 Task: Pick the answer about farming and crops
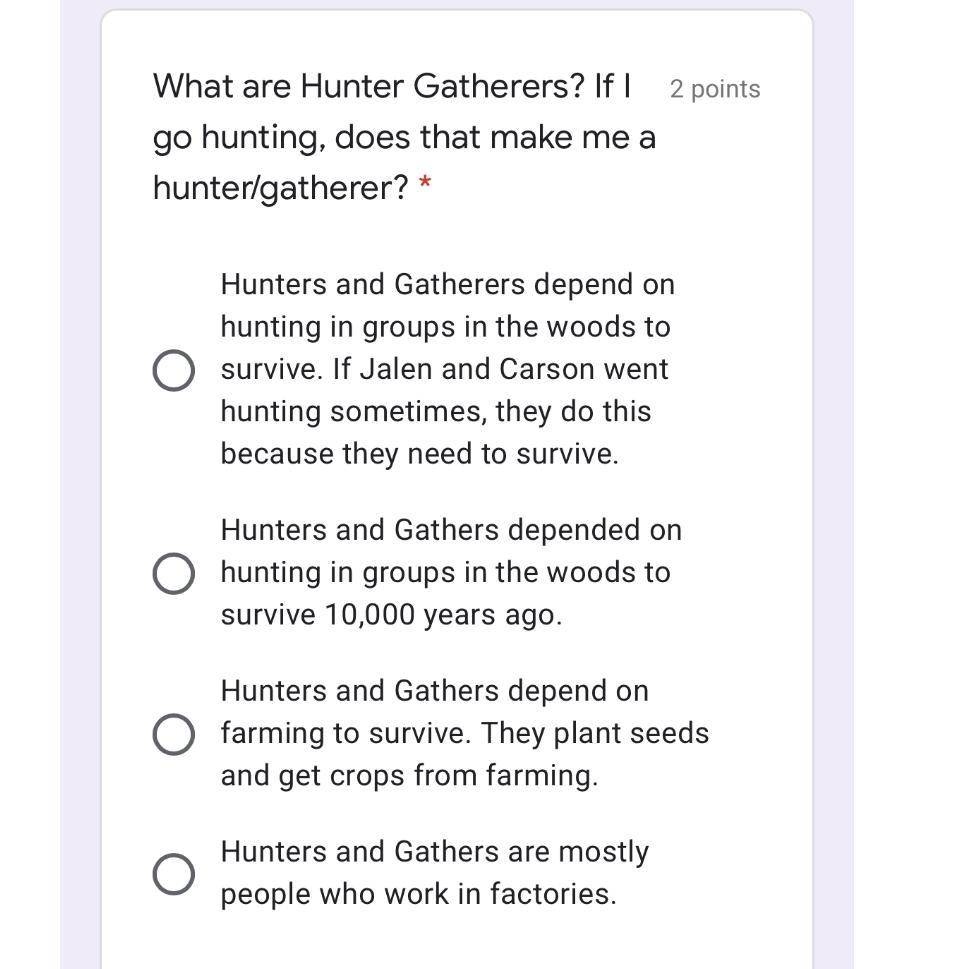173,734
